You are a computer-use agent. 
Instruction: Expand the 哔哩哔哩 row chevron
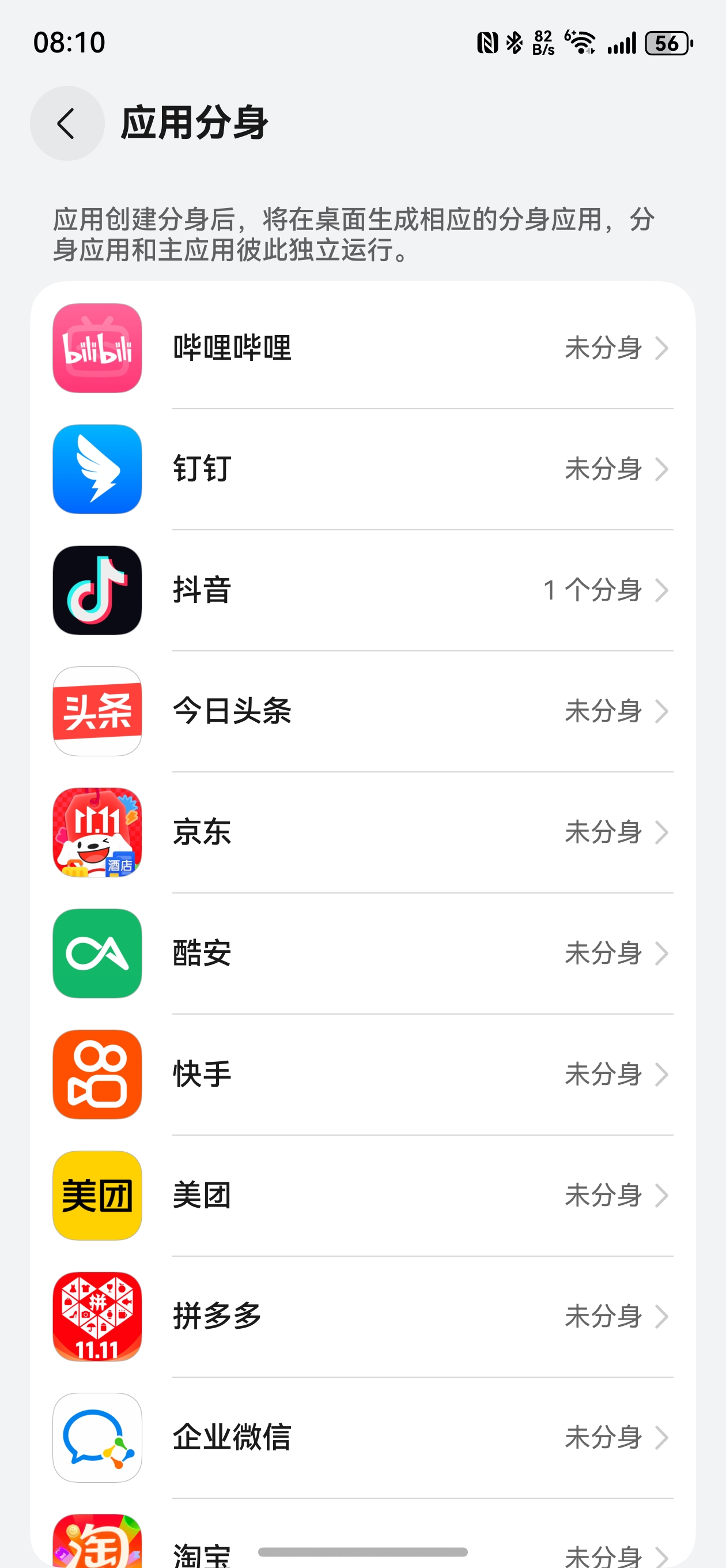point(662,348)
